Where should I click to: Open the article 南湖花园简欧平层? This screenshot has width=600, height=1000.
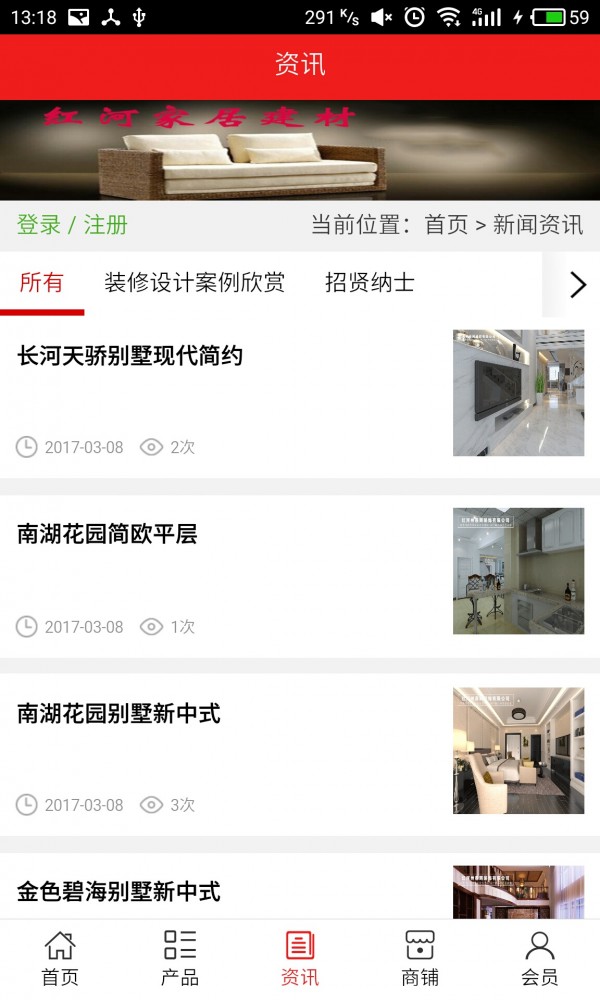(107, 534)
